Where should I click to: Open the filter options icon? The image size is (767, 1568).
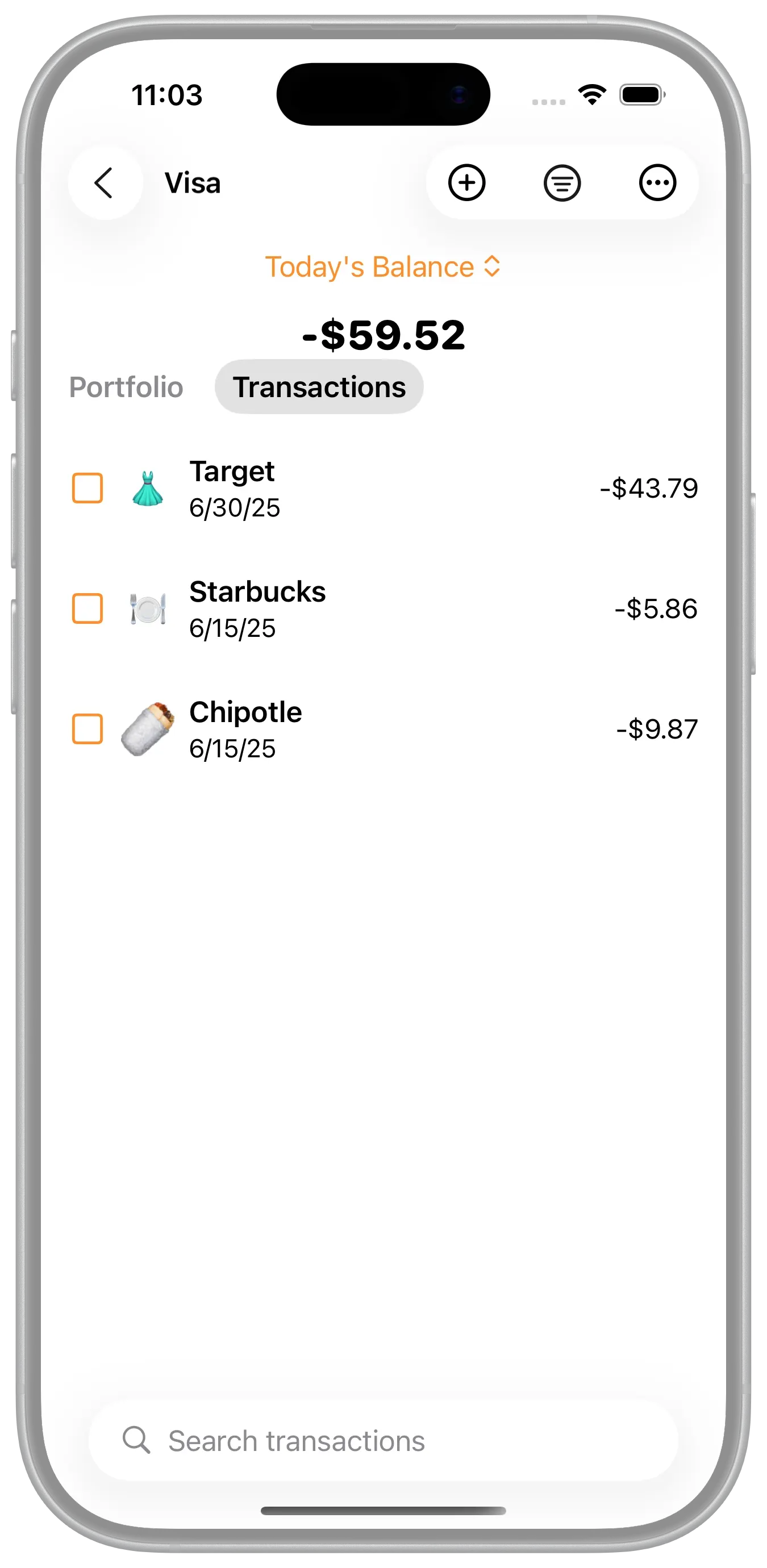[x=562, y=182]
